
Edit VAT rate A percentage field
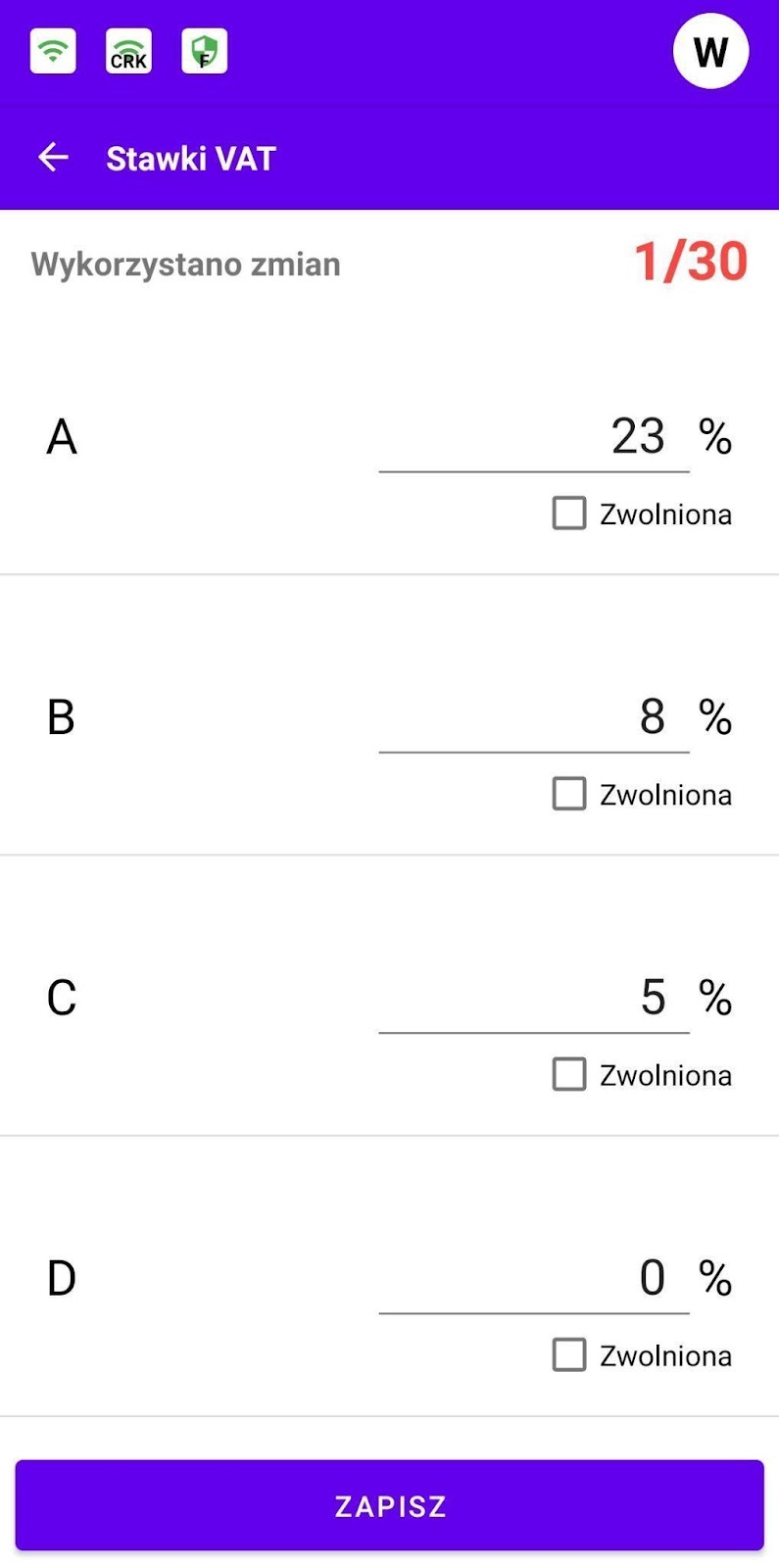534,437
